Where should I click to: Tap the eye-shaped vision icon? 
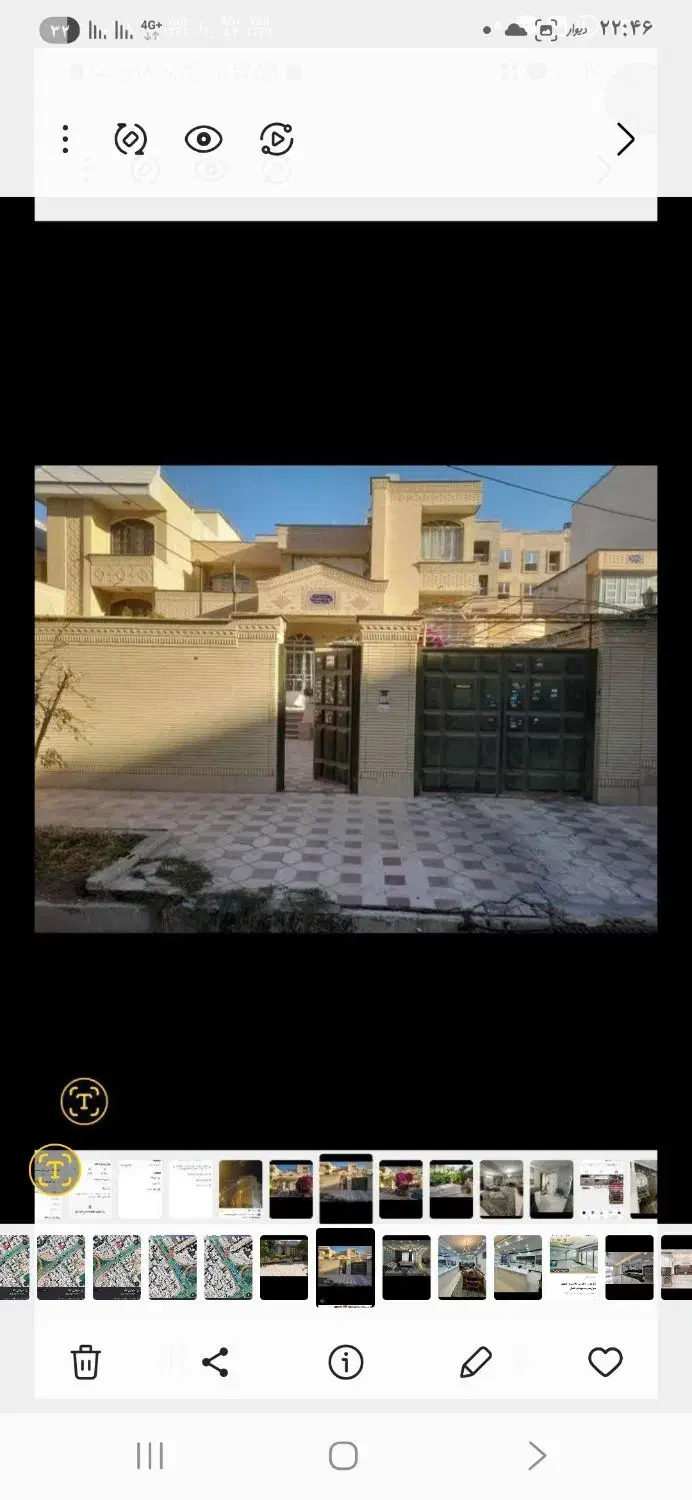coord(203,139)
